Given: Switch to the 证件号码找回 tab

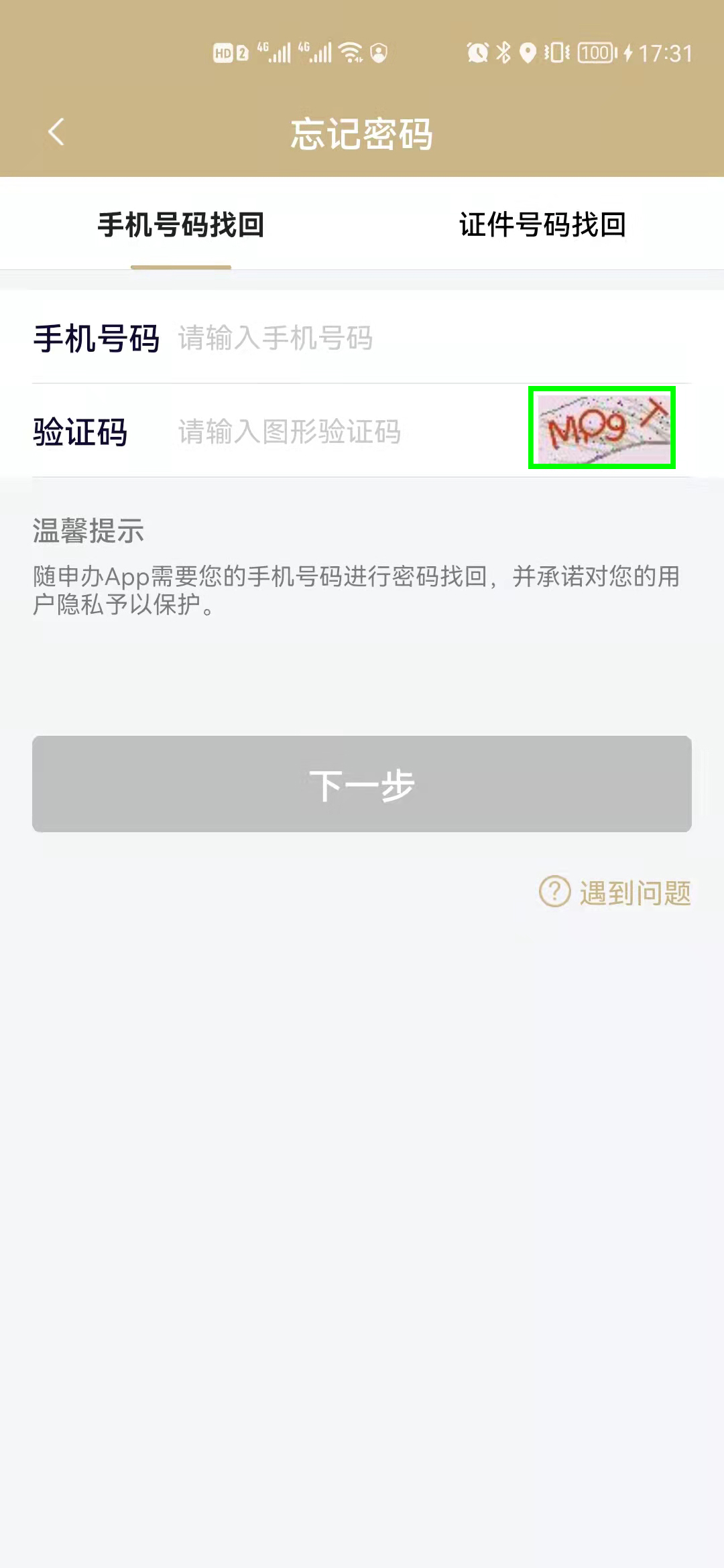Looking at the screenshot, I should click(542, 225).
